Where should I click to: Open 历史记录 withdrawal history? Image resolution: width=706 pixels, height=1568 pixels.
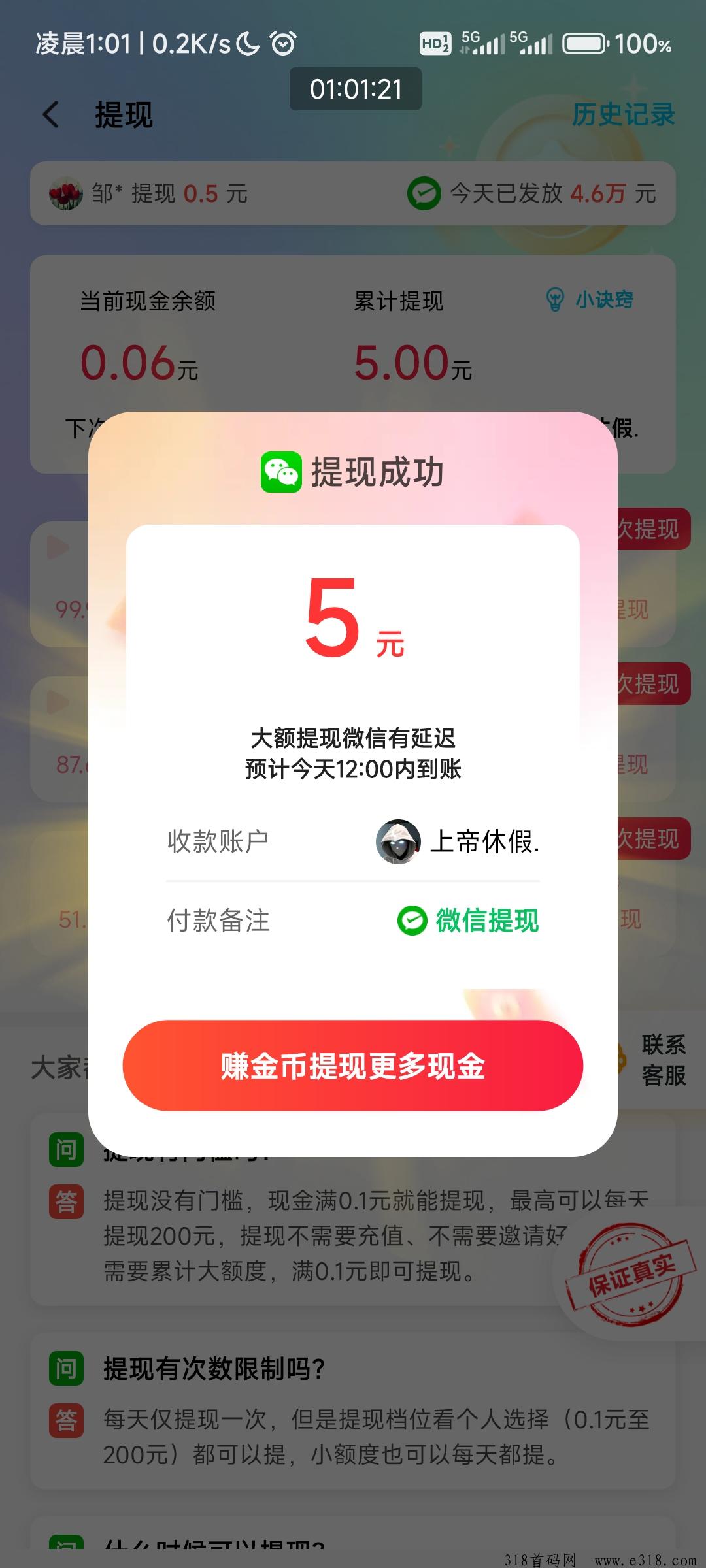[x=623, y=115]
